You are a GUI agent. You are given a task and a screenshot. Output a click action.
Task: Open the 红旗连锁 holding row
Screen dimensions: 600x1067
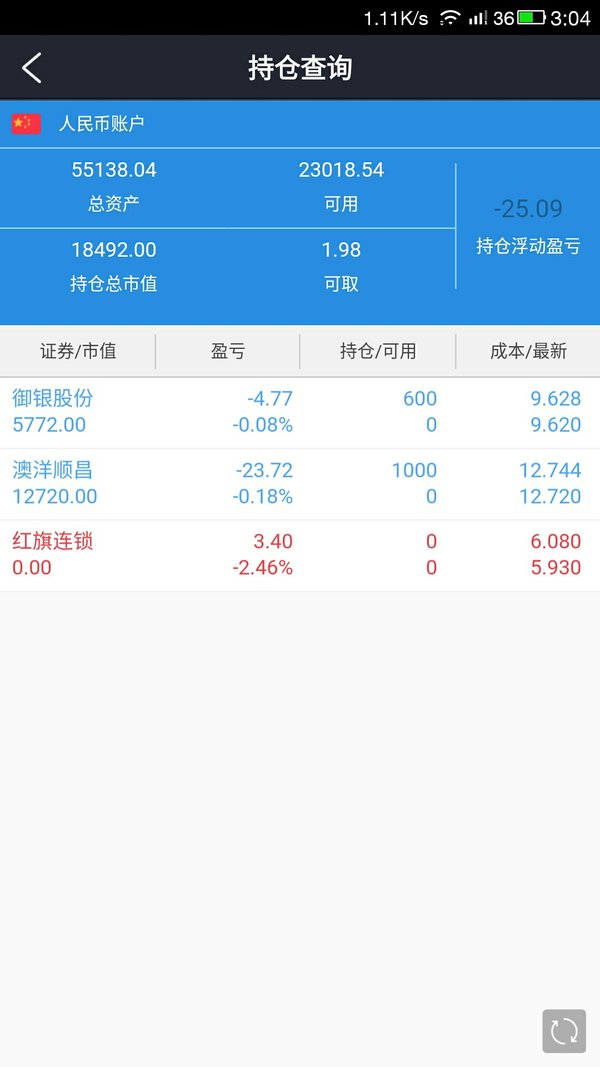(300, 555)
